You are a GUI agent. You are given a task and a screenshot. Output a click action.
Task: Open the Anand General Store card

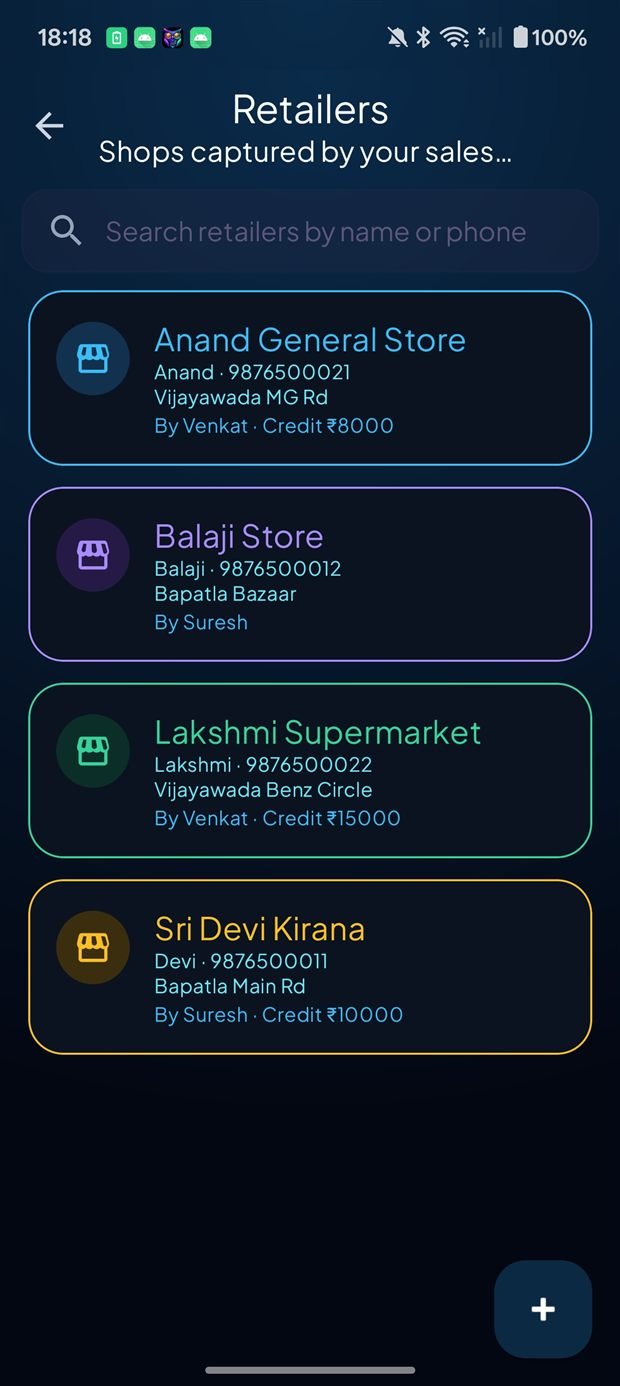(310, 378)
